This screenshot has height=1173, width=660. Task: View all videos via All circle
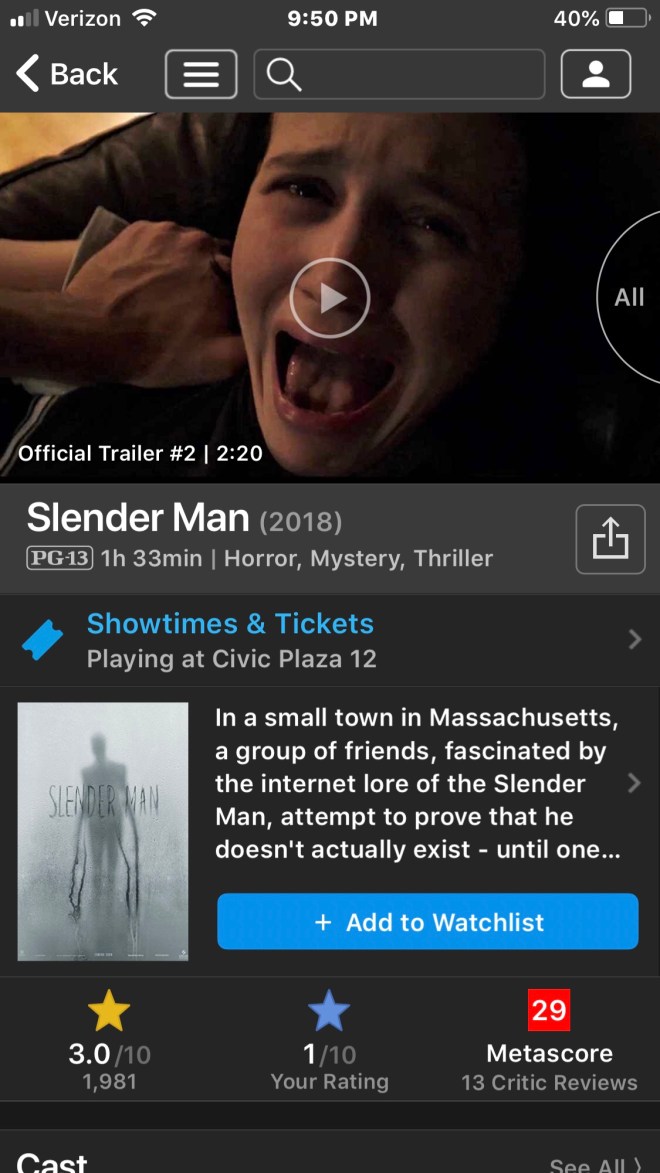[630, 297]
